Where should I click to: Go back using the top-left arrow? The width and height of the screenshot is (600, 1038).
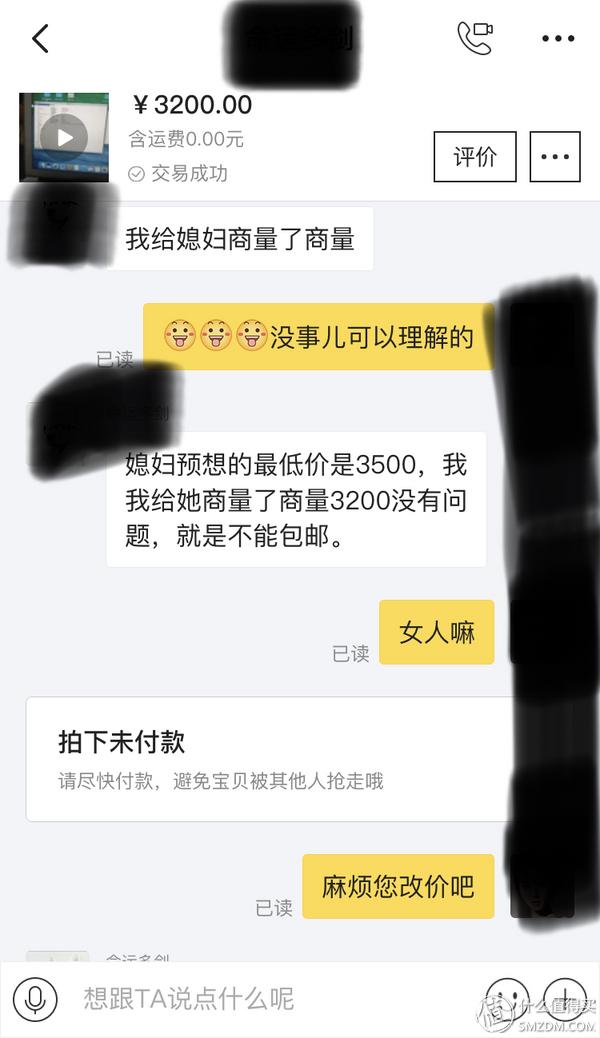(40, 39)
